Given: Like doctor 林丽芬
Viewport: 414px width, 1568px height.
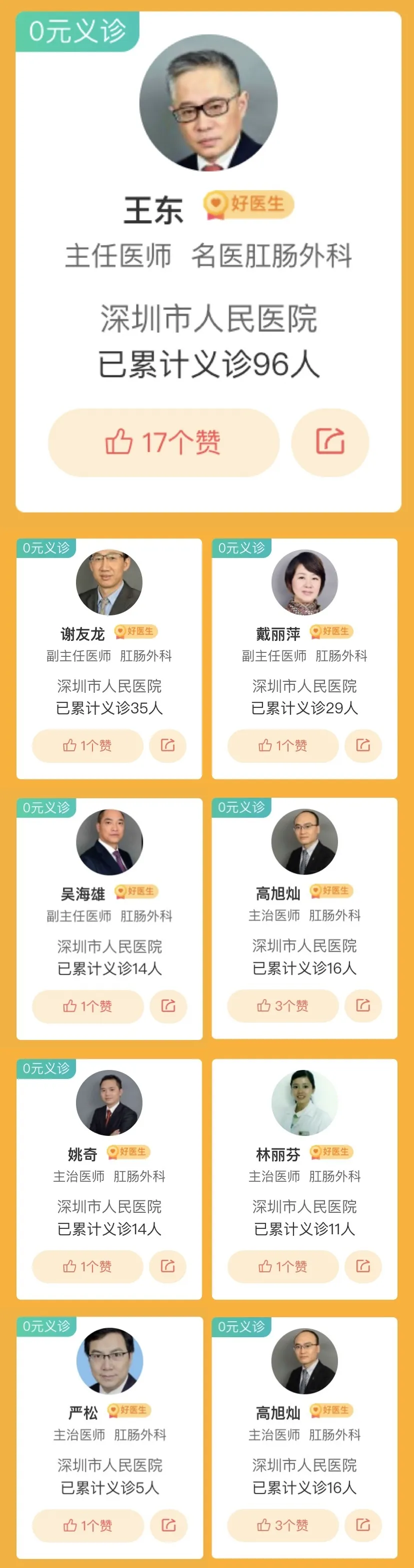Looking at the screenshot, I should coord(282,1266).
